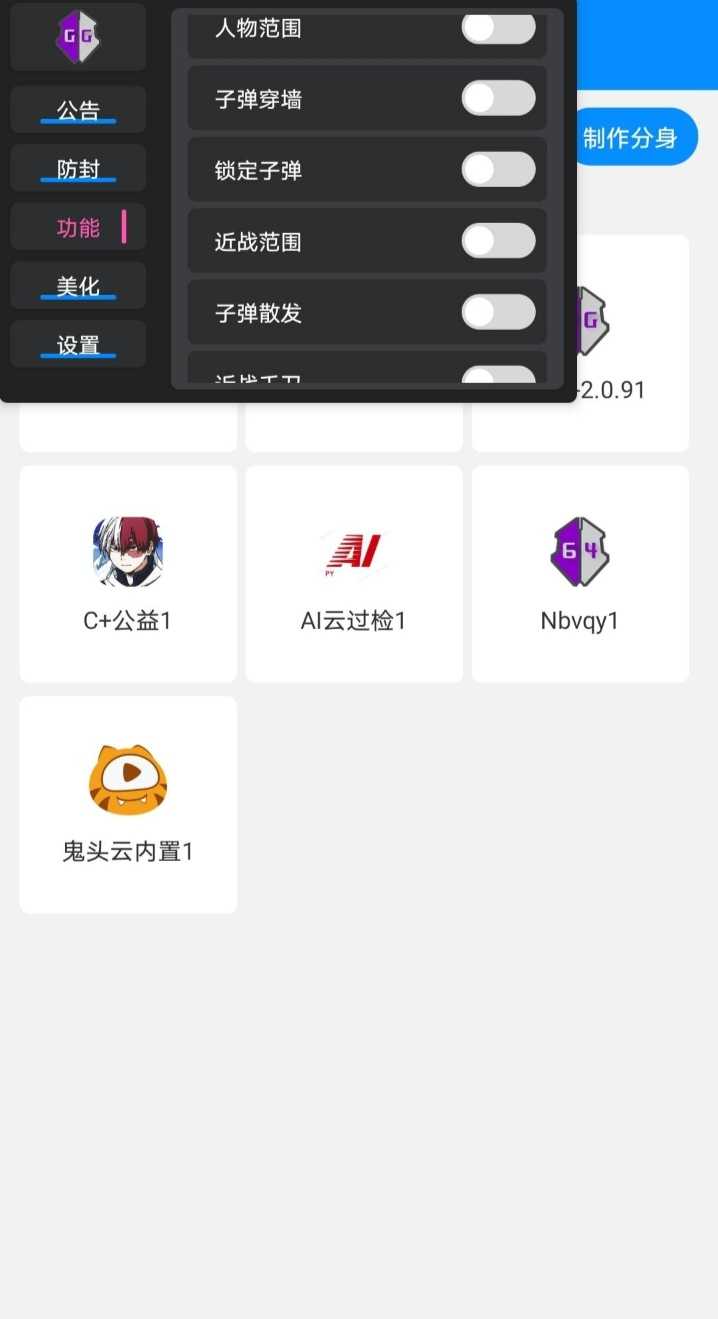This screenshot has height=1319, width=718.
Task: Tap the GG logo in floating panel
Action: tap(78, 37)
